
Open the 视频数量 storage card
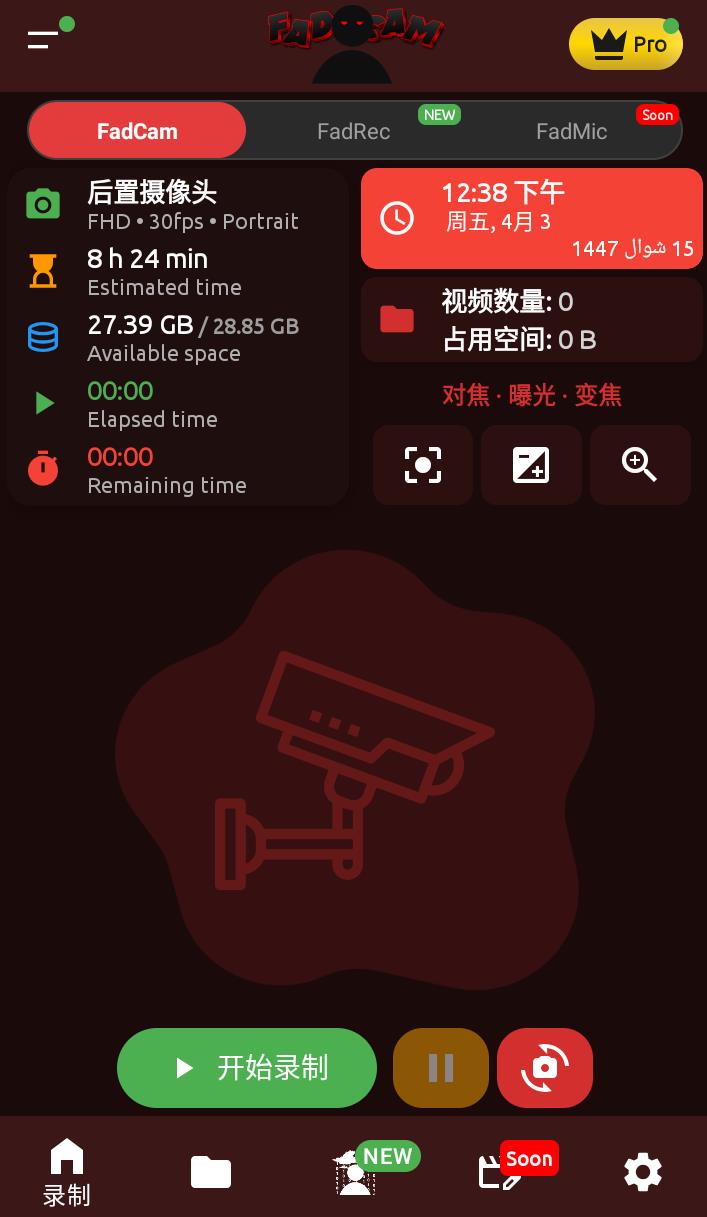[x=532, y=320]
